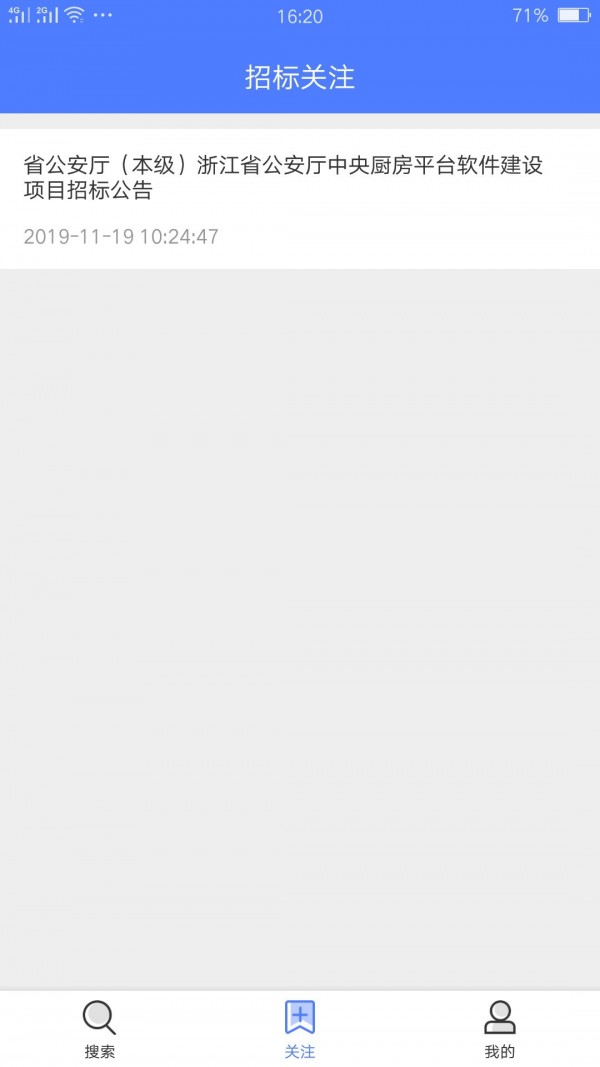Go to the 我的 tab
Viewport: 600px width, 1067px height.
tap(499, 1028)
